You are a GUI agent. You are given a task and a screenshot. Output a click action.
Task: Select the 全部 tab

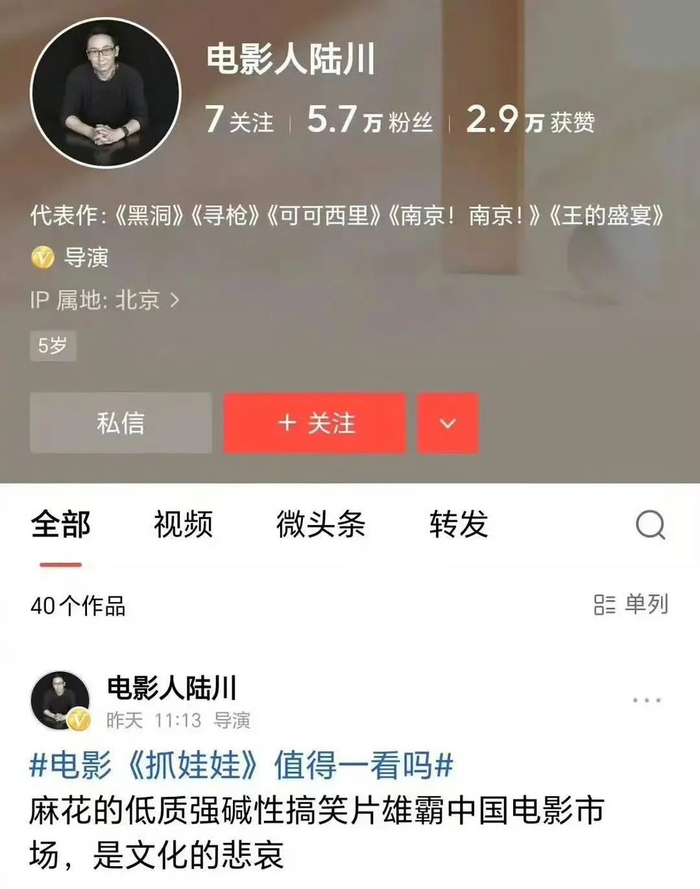coord(61,524)
